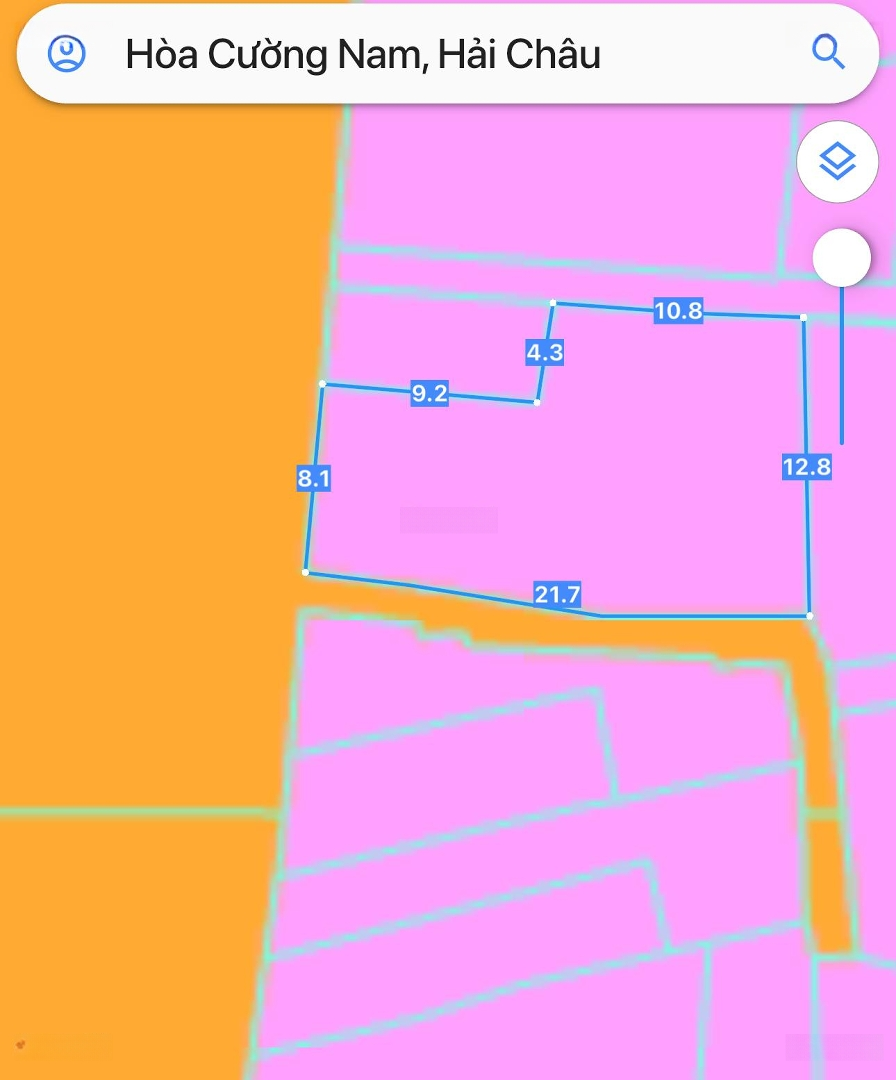
Task: Select the top-right vertex of measured plot
Action: (803, 317)
